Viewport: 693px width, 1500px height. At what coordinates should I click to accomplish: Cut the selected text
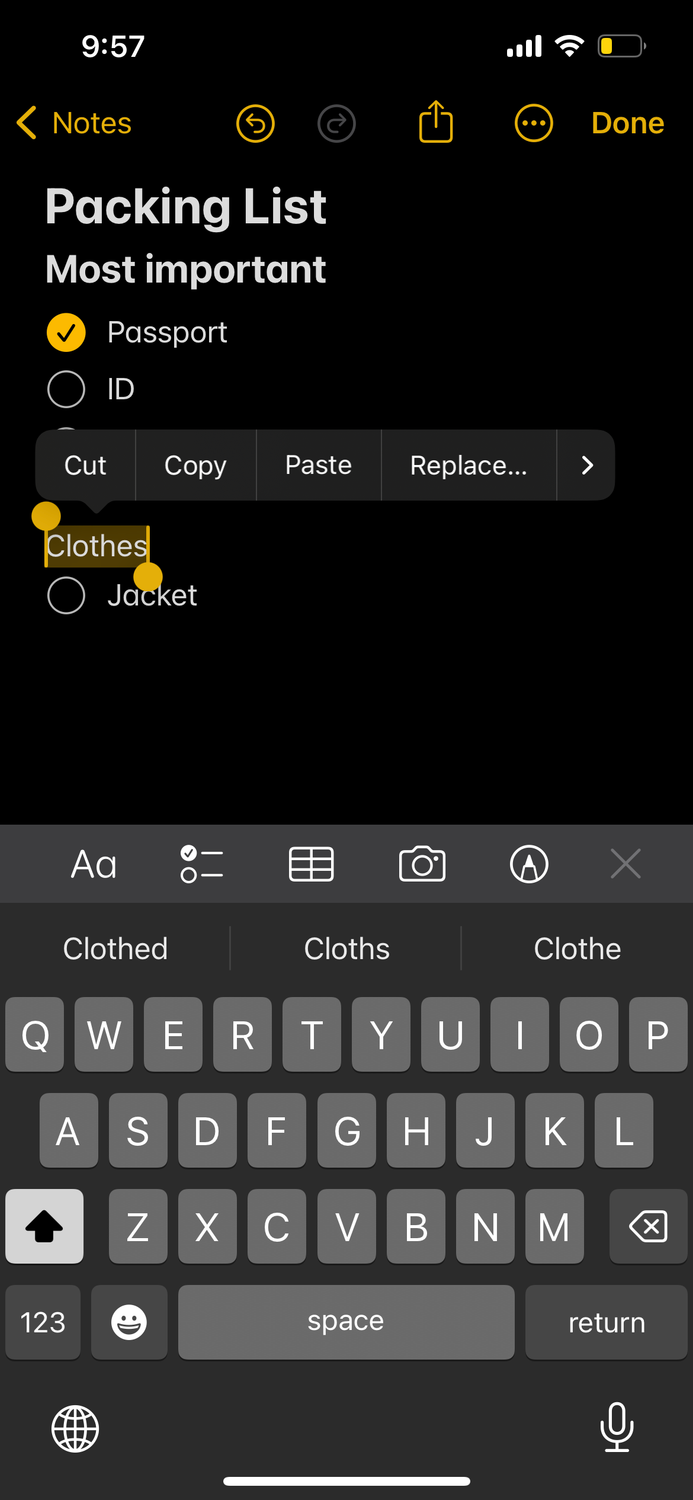coord(86,465)
